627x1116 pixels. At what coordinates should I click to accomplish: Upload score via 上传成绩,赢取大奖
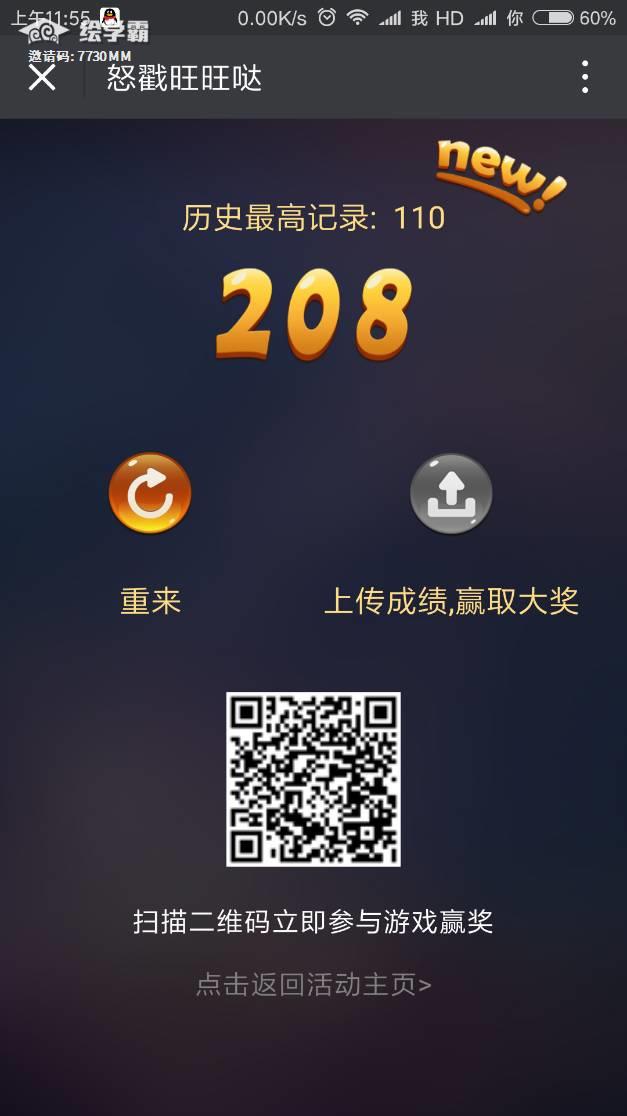451,494
